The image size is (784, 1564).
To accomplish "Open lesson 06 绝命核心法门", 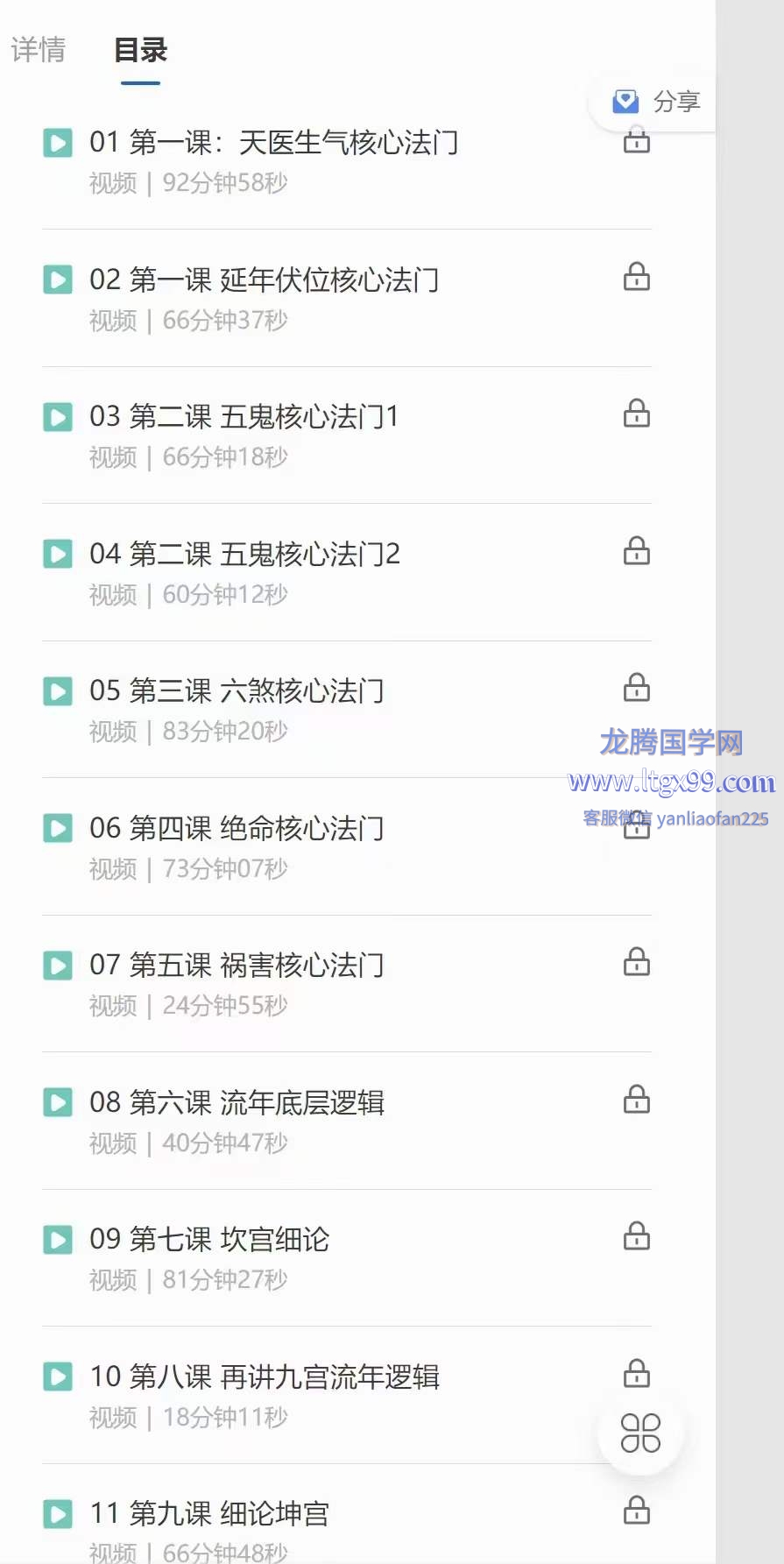I will [347, 847].
